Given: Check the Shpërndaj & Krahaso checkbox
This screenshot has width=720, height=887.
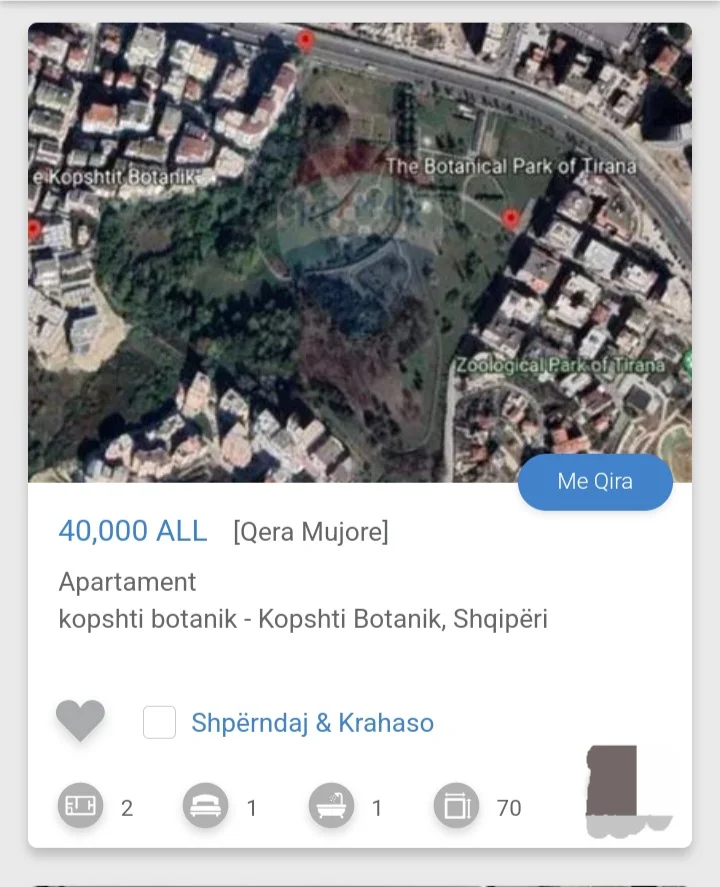Looking at the screenshot, I should coord(160,722).
